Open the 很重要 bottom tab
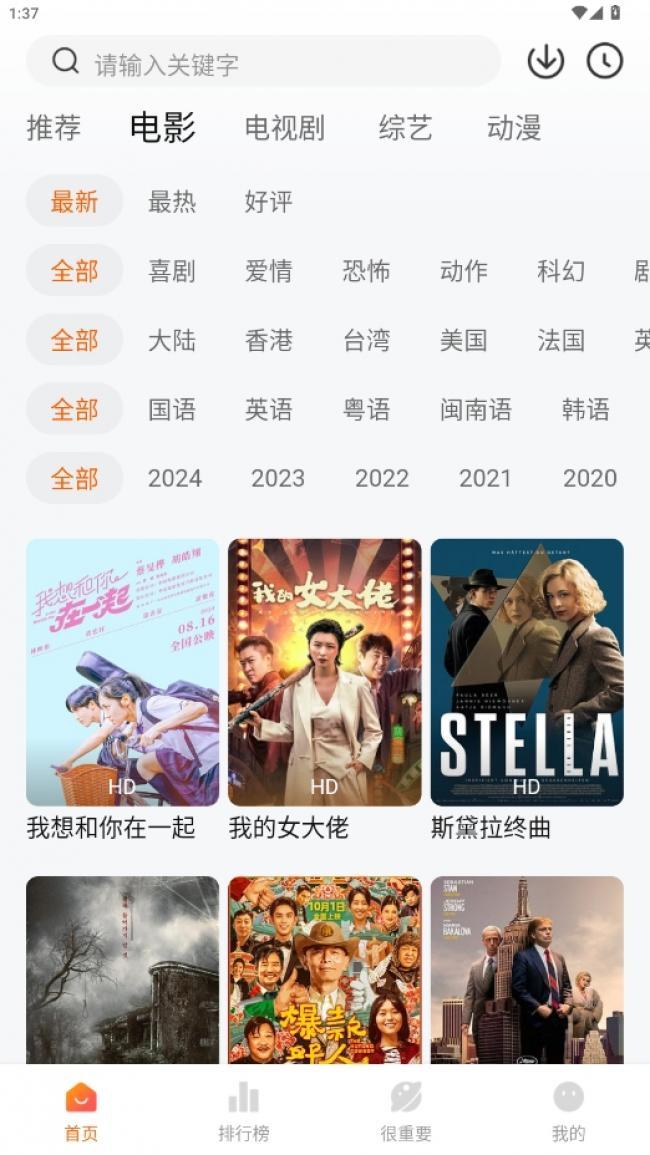 point(406,1112)
